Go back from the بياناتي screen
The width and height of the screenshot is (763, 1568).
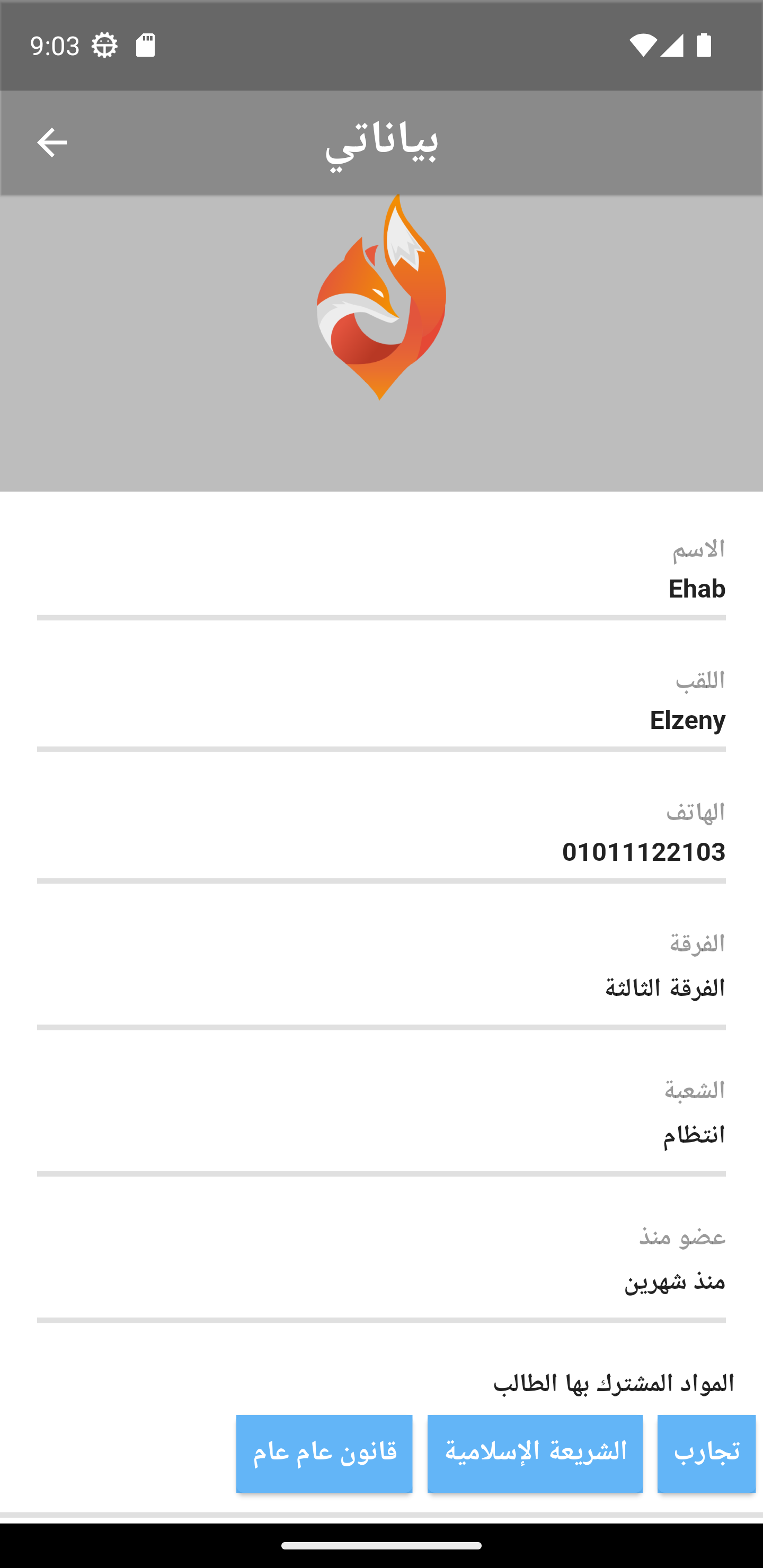click(x=52, y=143)
